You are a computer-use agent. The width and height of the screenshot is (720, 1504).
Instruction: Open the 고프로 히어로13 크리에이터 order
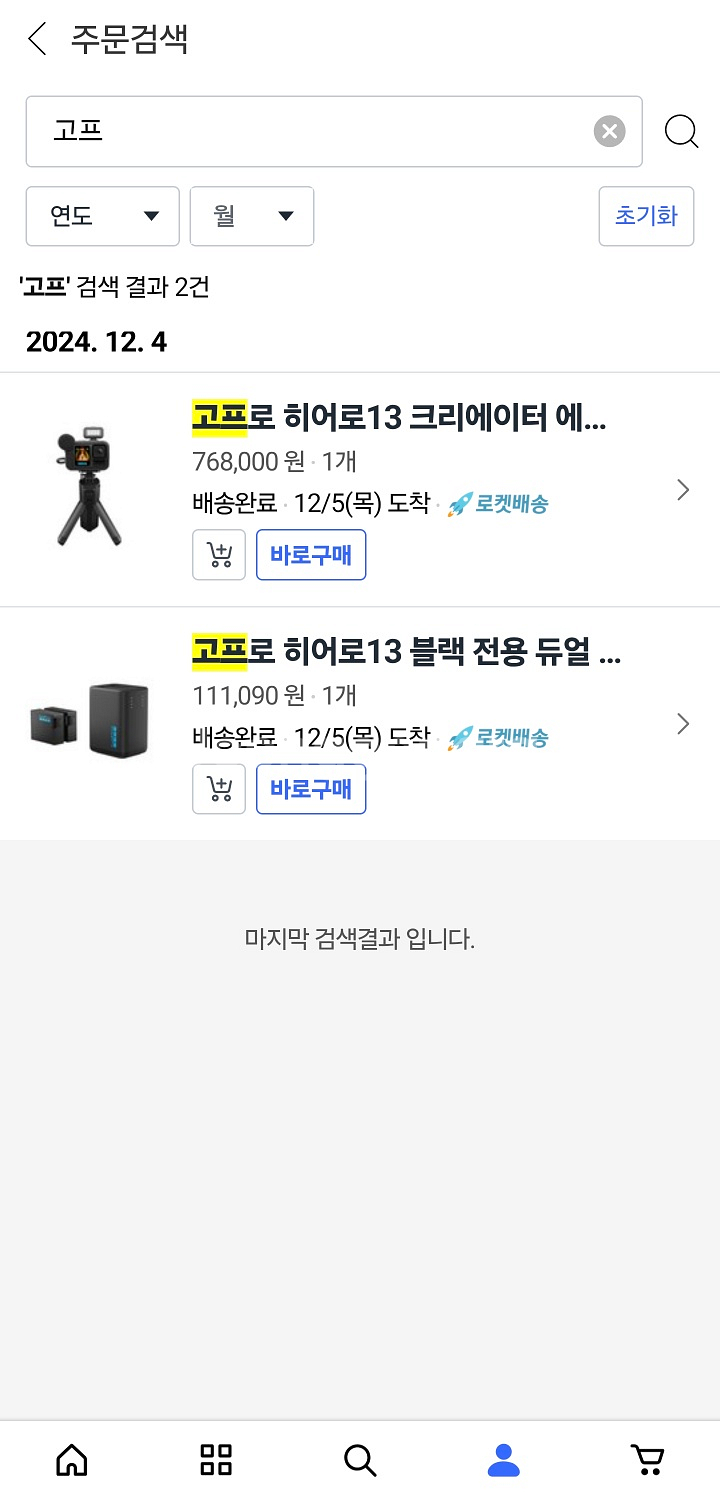398,420
